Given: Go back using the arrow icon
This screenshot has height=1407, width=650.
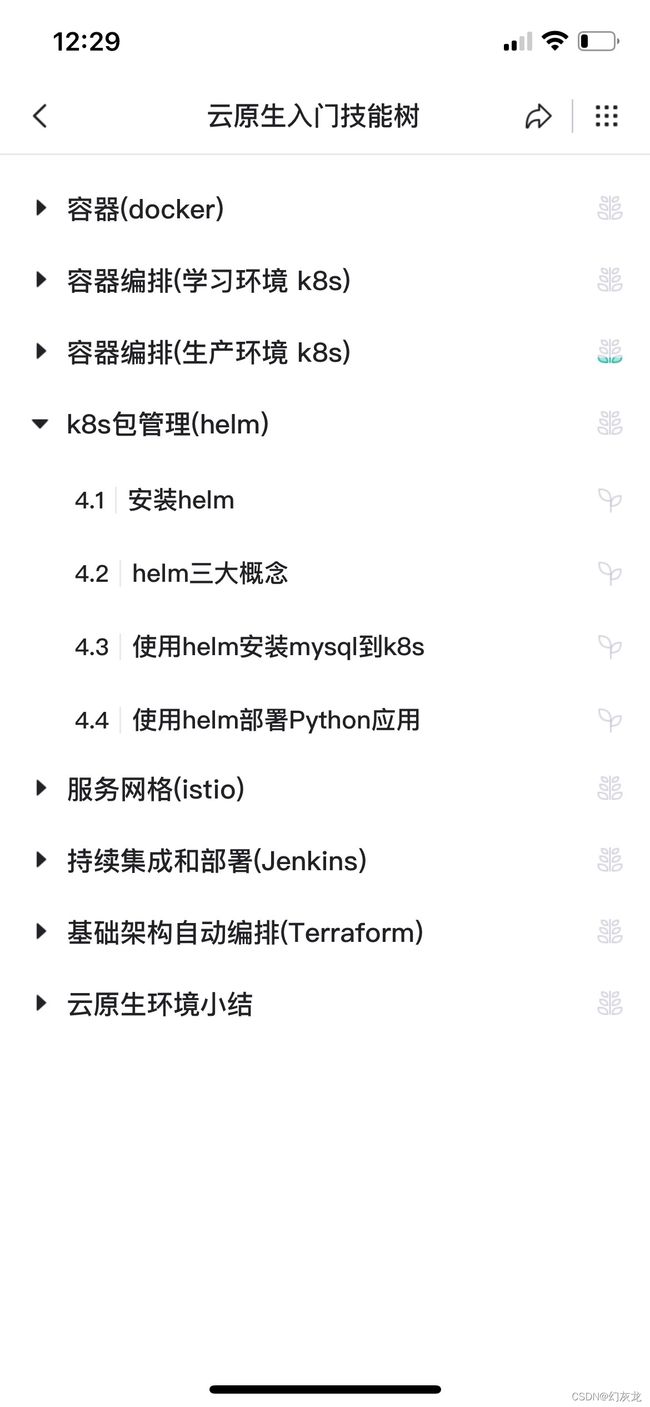Looking at the screenshot, I should (x=40, y=116).
